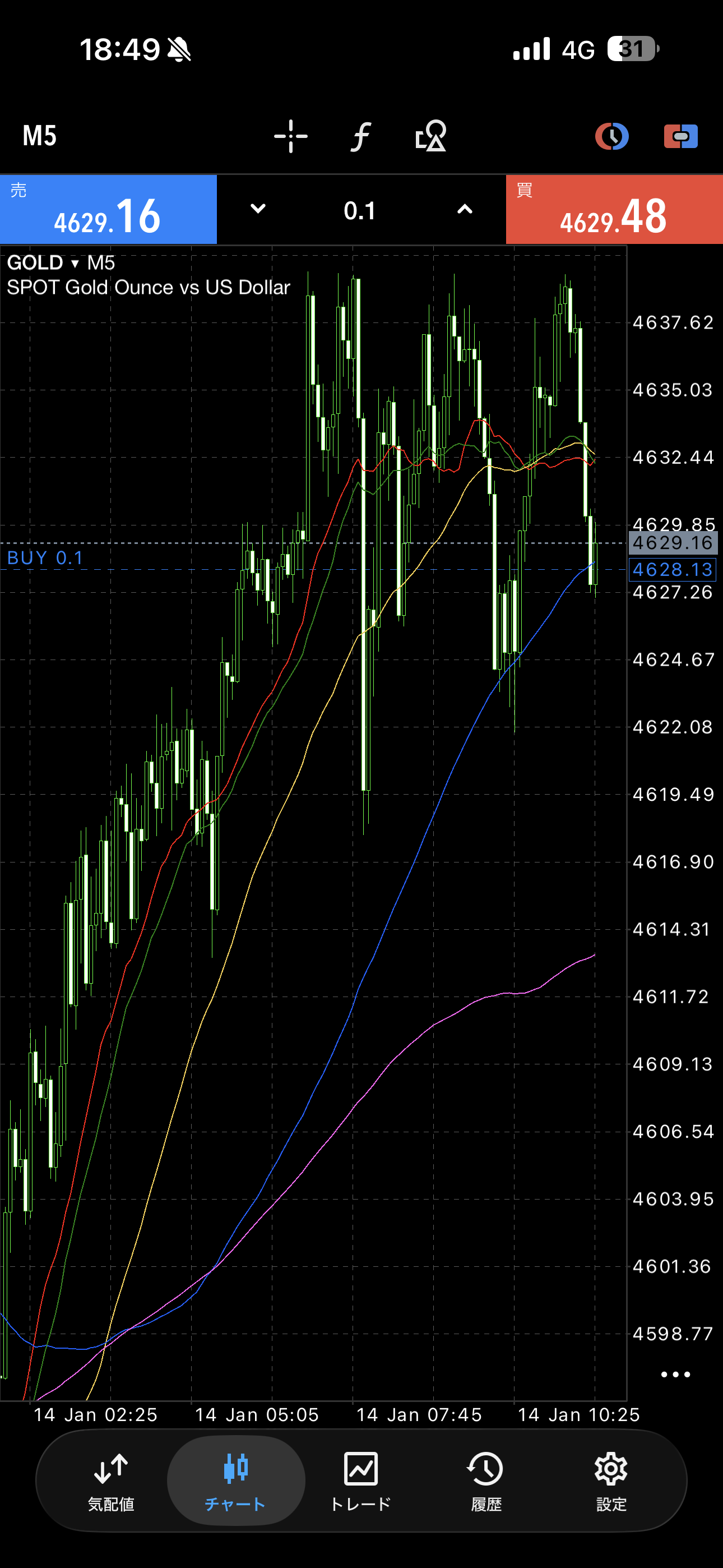Change the M5 timeframe selector
The width and height of the screenshot is (723, 1568).
point(40,136)
